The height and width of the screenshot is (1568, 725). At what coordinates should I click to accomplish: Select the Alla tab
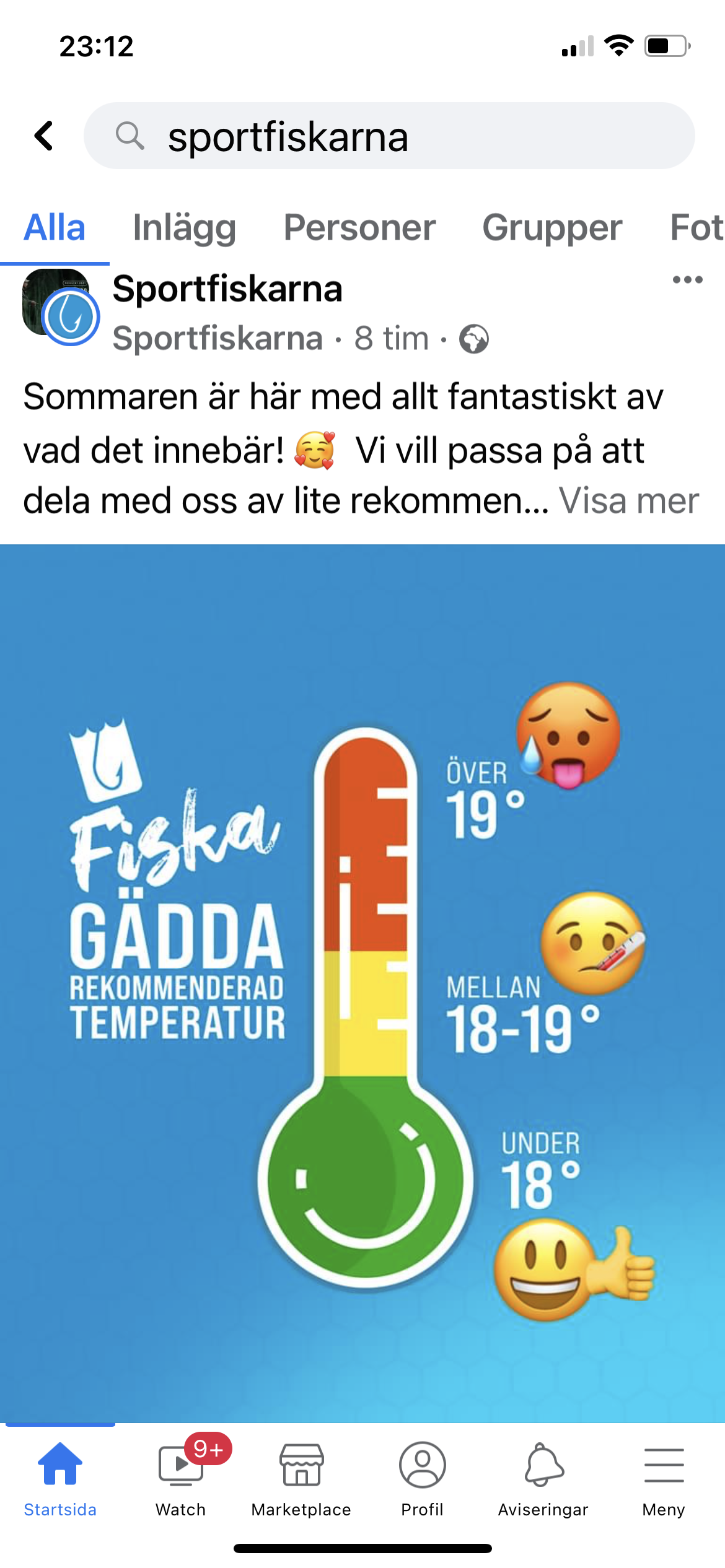55,228
